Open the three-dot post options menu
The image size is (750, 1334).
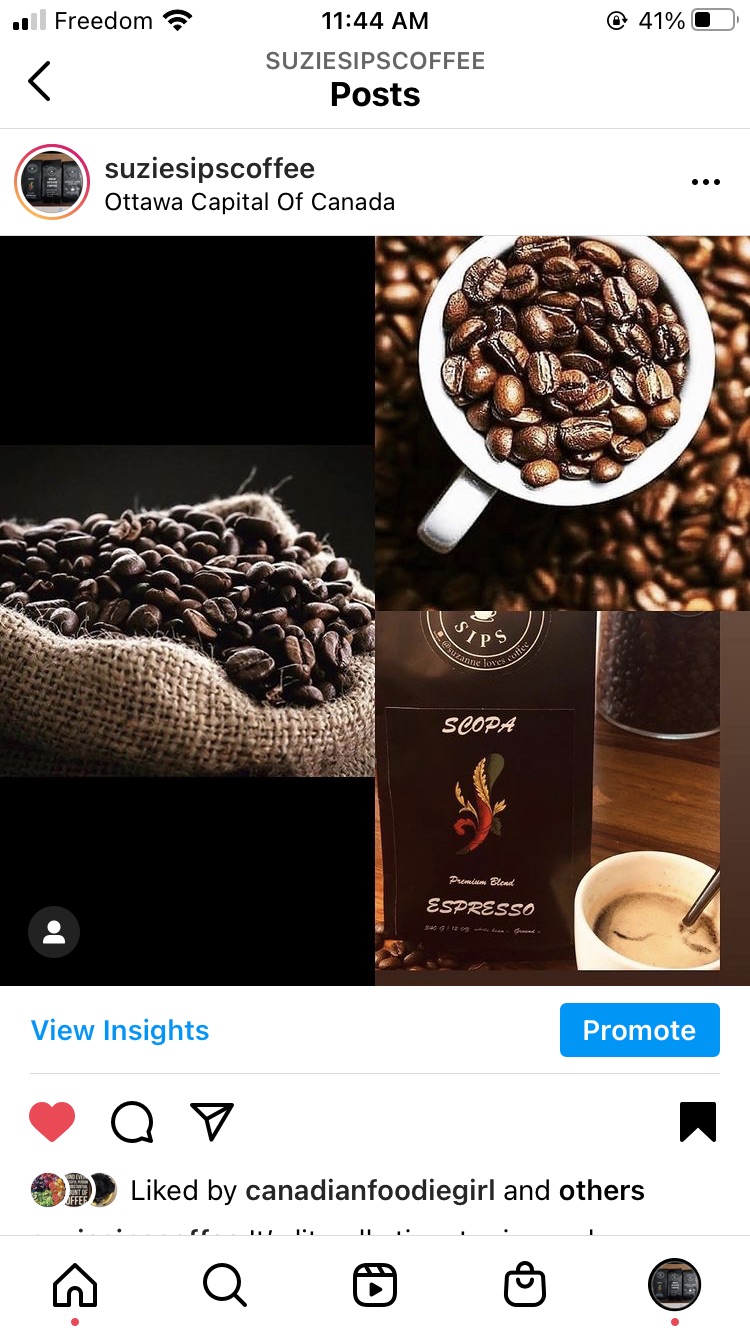click(x=705, y=182)
